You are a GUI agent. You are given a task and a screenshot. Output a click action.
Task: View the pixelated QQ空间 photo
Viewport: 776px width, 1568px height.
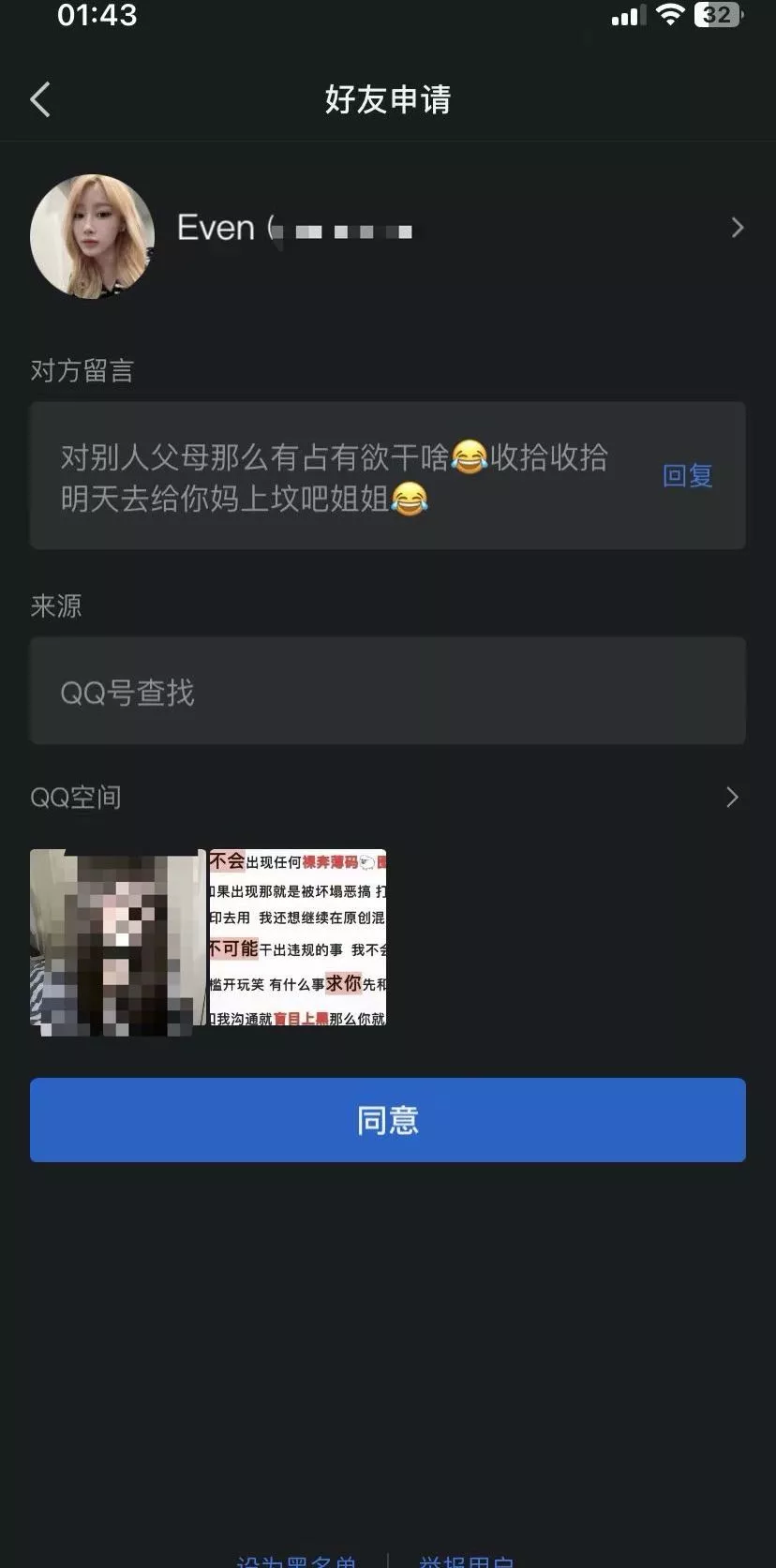coord(117,942)
